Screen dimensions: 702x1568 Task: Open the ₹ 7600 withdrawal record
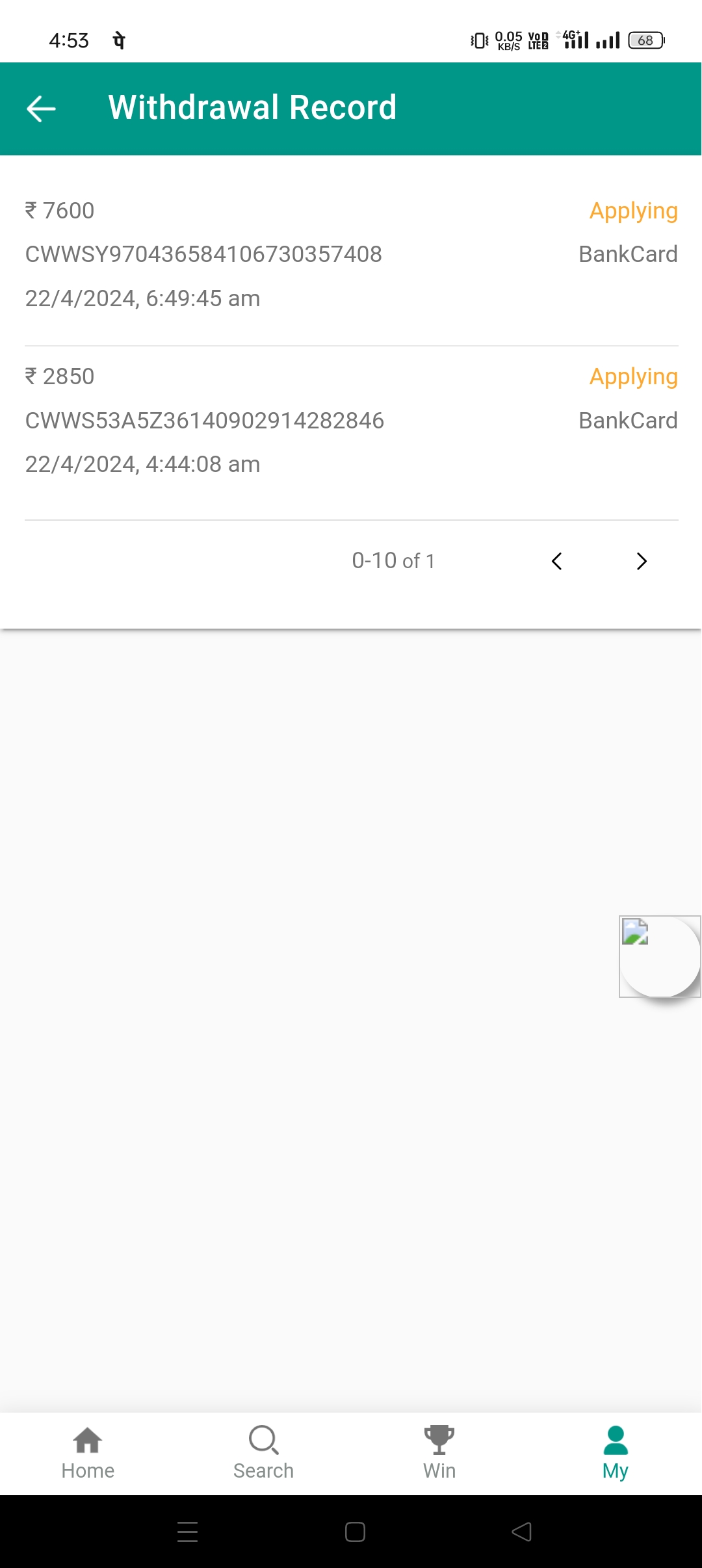(x=351, y=254)
